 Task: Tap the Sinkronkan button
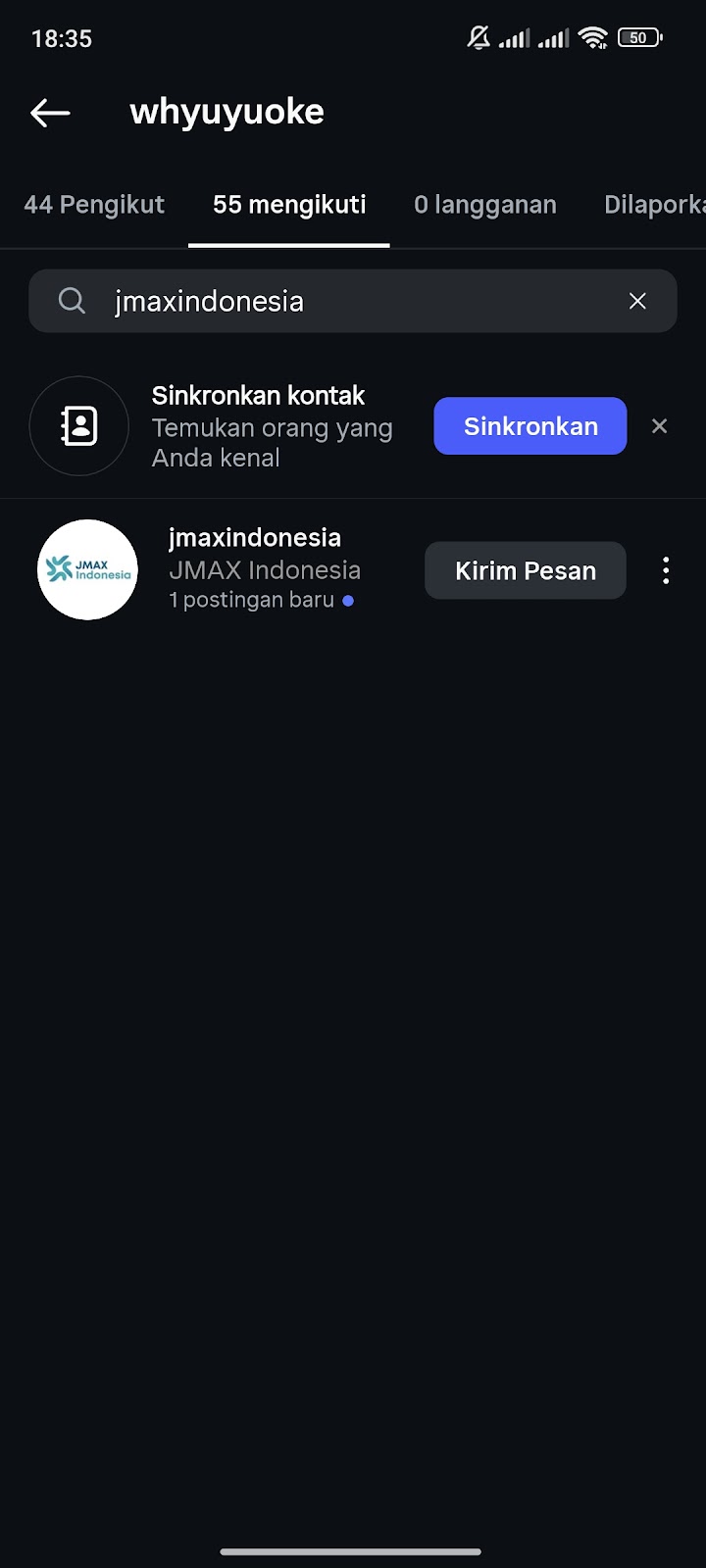coord(530,426)
